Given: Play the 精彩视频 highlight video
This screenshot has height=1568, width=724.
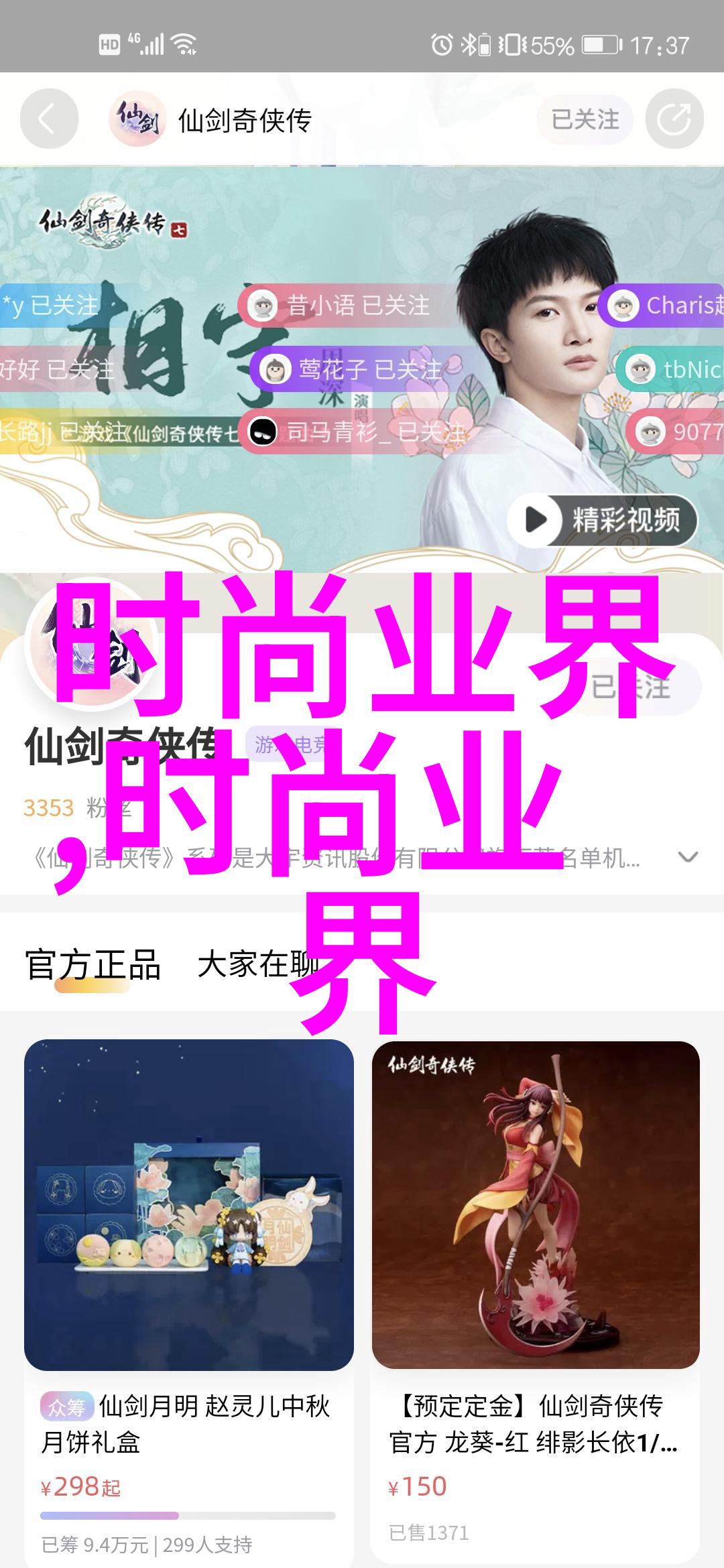Looking at the screenshot, I should tap(602, 520).
